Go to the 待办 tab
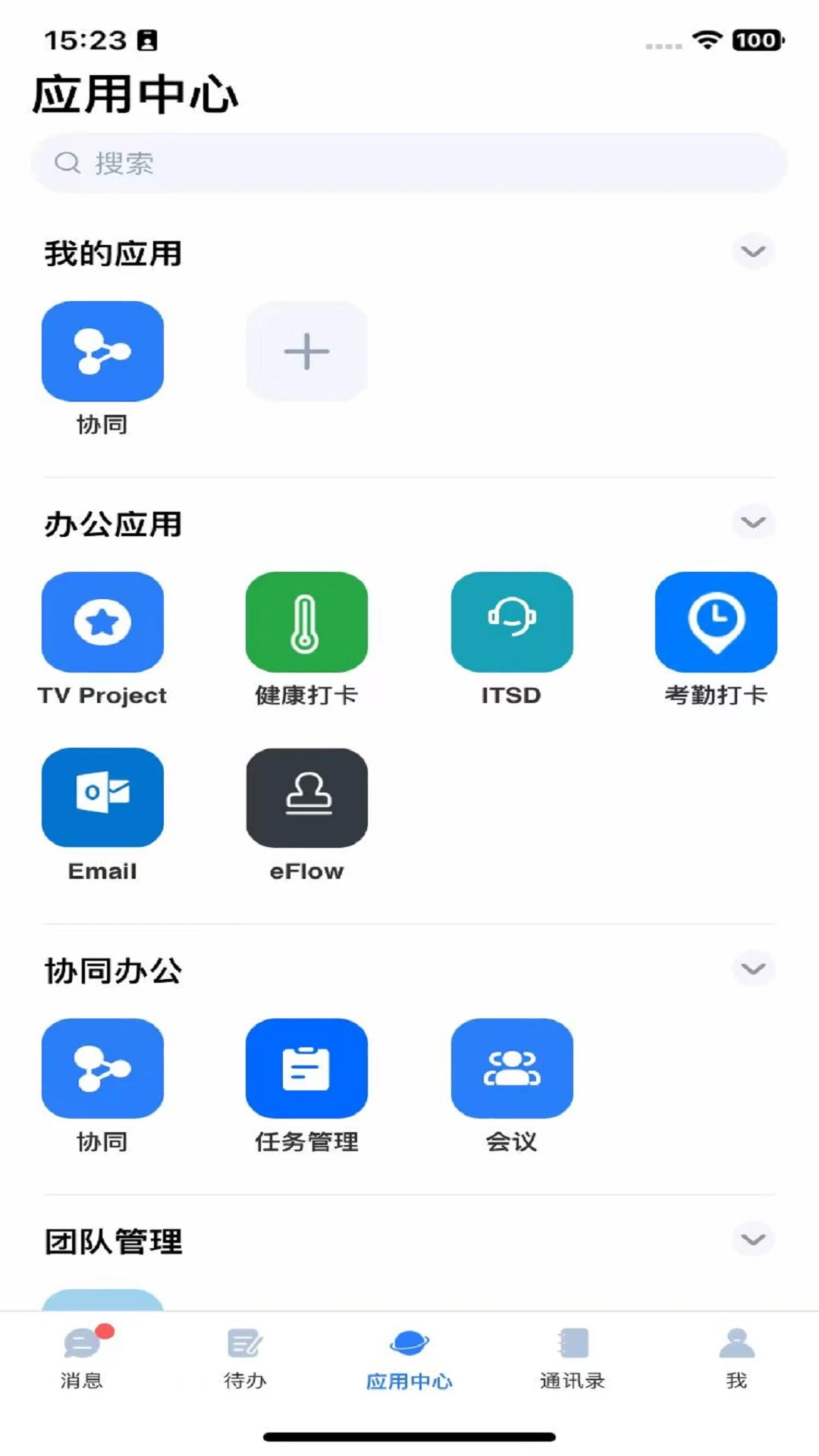This screenshot has height=1456, width=819. 245,1357
